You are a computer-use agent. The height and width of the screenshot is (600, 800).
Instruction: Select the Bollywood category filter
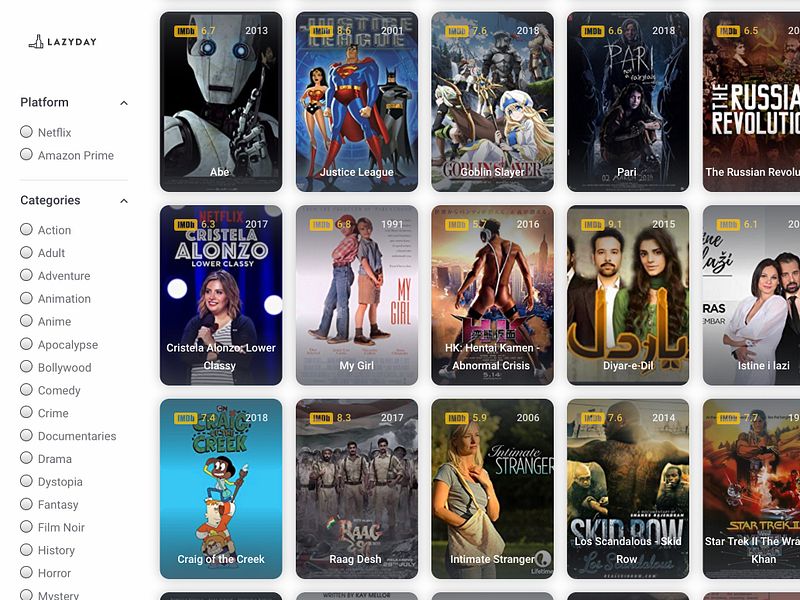click(x=27, y=368)
